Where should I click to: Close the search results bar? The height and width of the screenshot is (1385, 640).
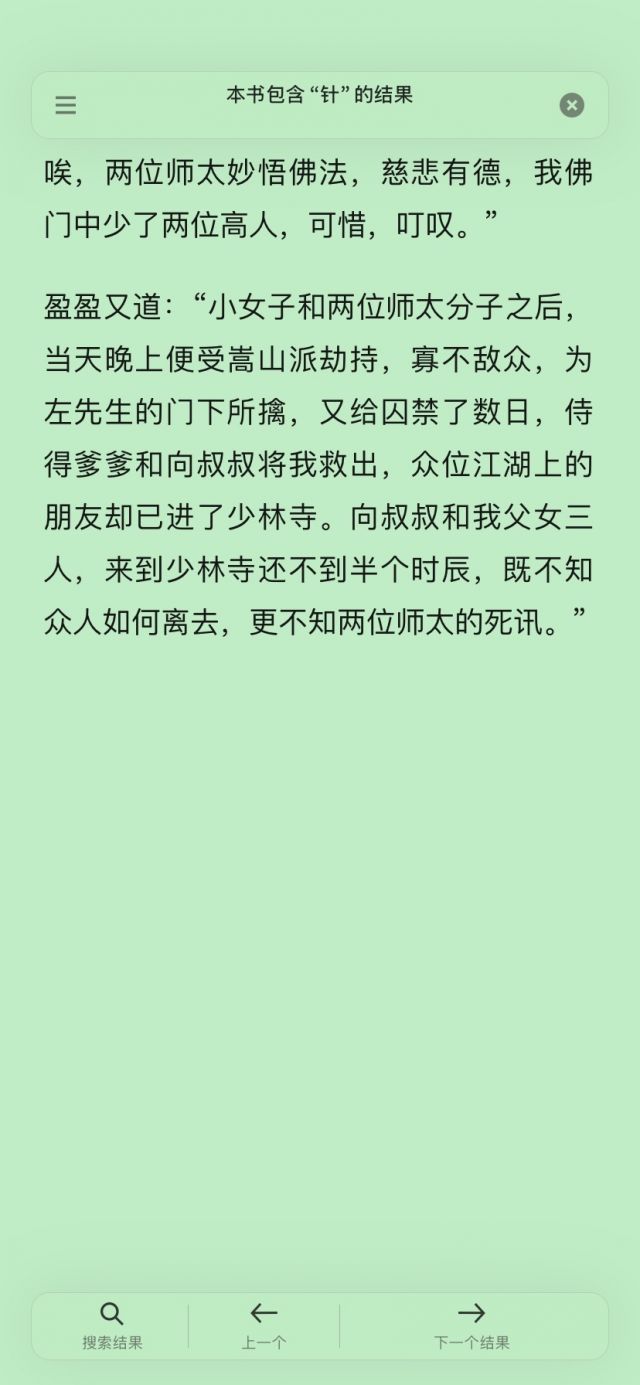coord(571,105)
